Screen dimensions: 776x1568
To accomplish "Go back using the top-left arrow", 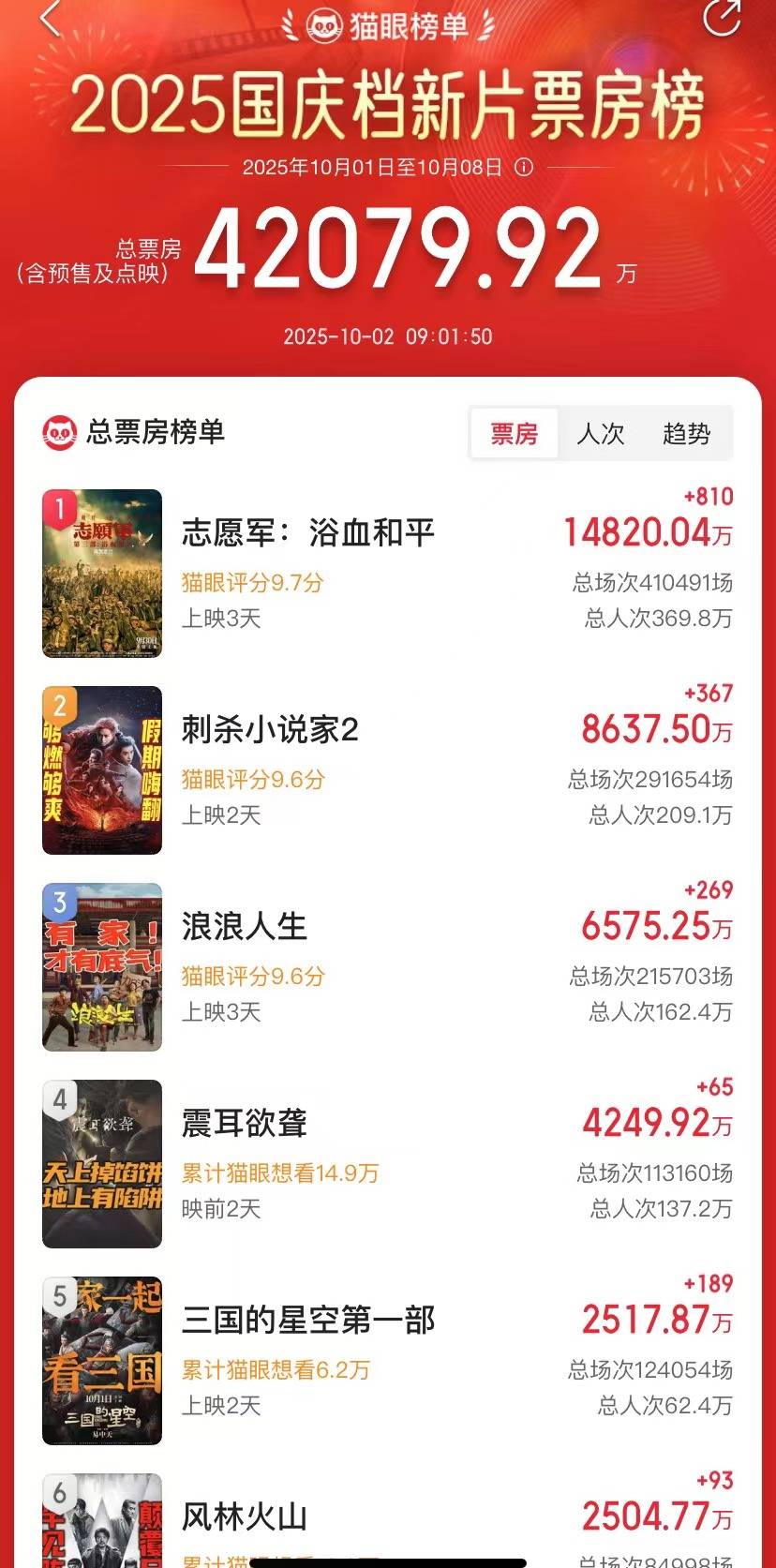I will [51, 17].
